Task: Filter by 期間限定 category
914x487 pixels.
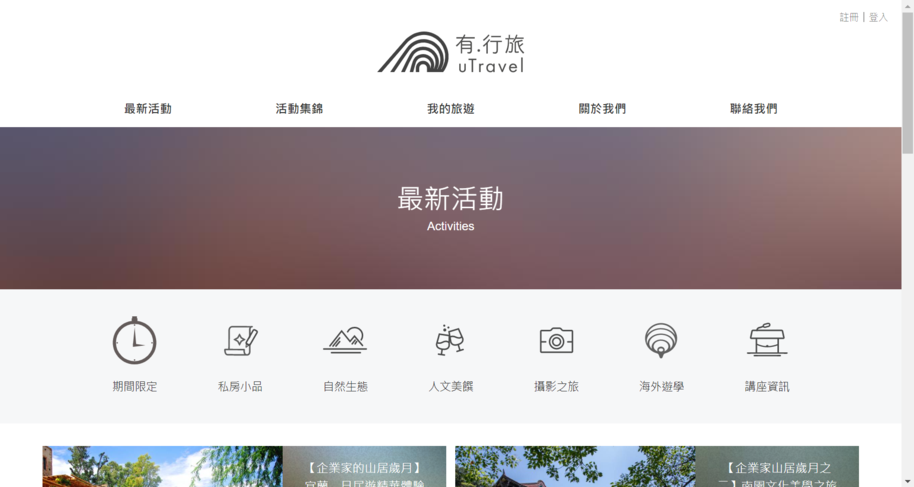Action: [x=134, y=354]
